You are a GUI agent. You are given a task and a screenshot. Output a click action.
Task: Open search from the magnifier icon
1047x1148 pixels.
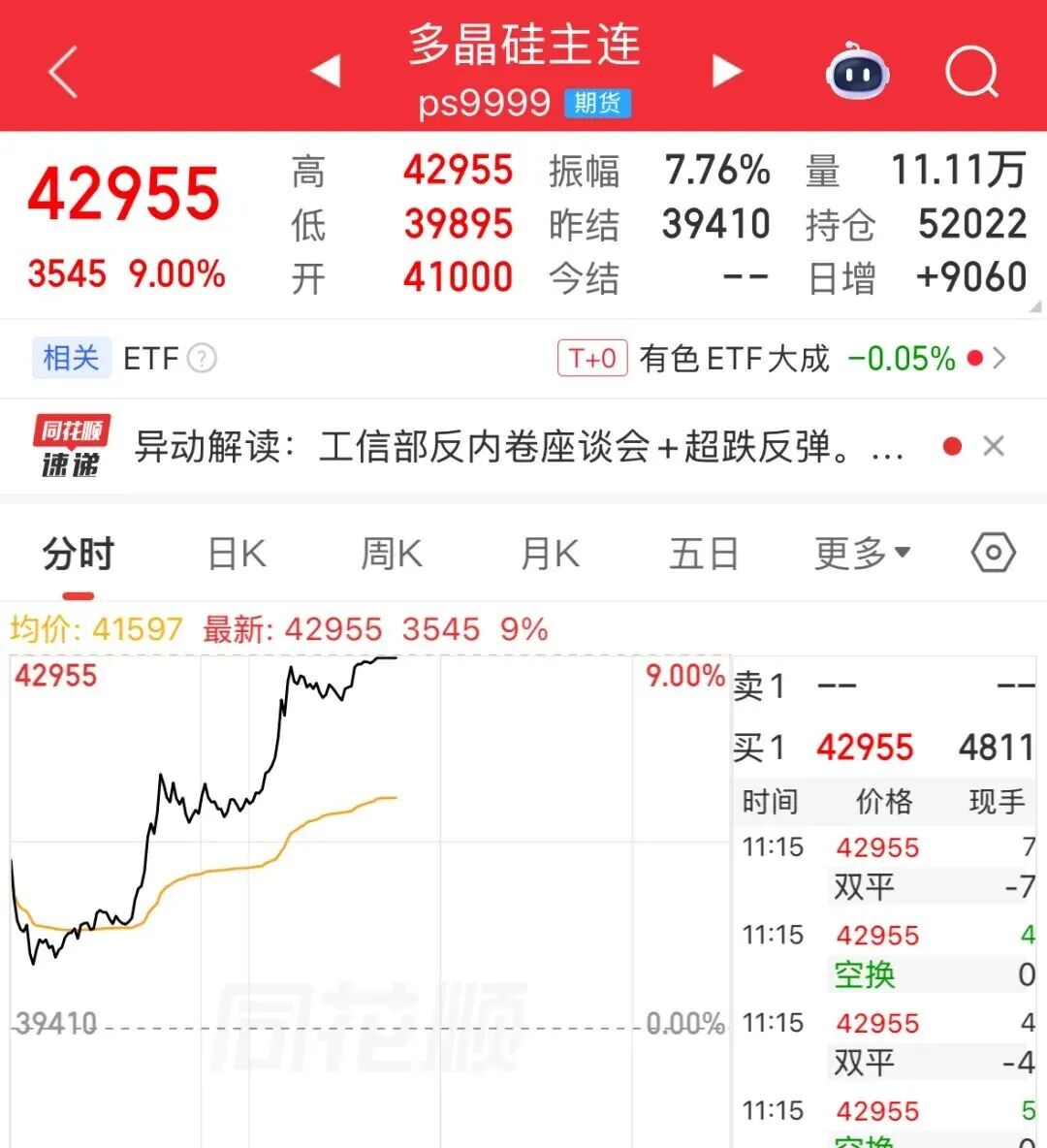click(x=971, y=73)
